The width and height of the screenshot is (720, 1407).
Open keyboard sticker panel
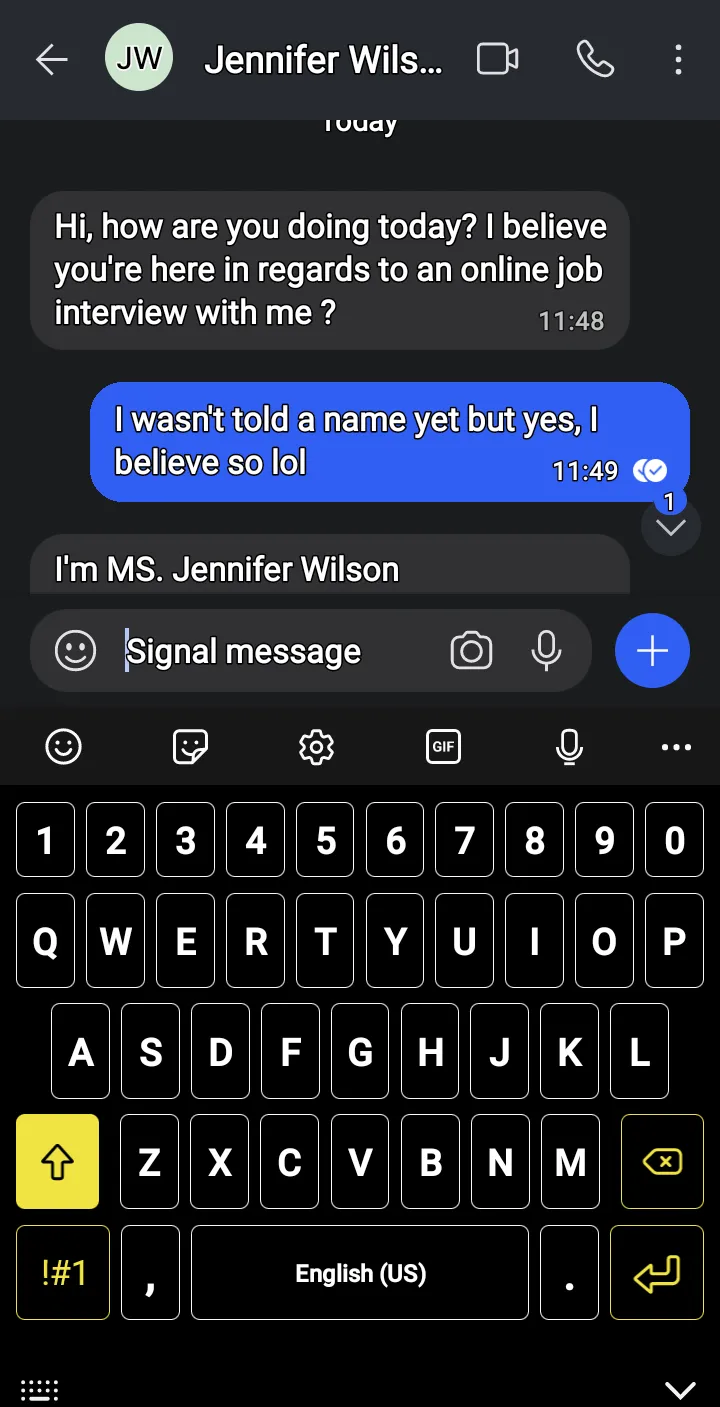[x=190, y=746]
